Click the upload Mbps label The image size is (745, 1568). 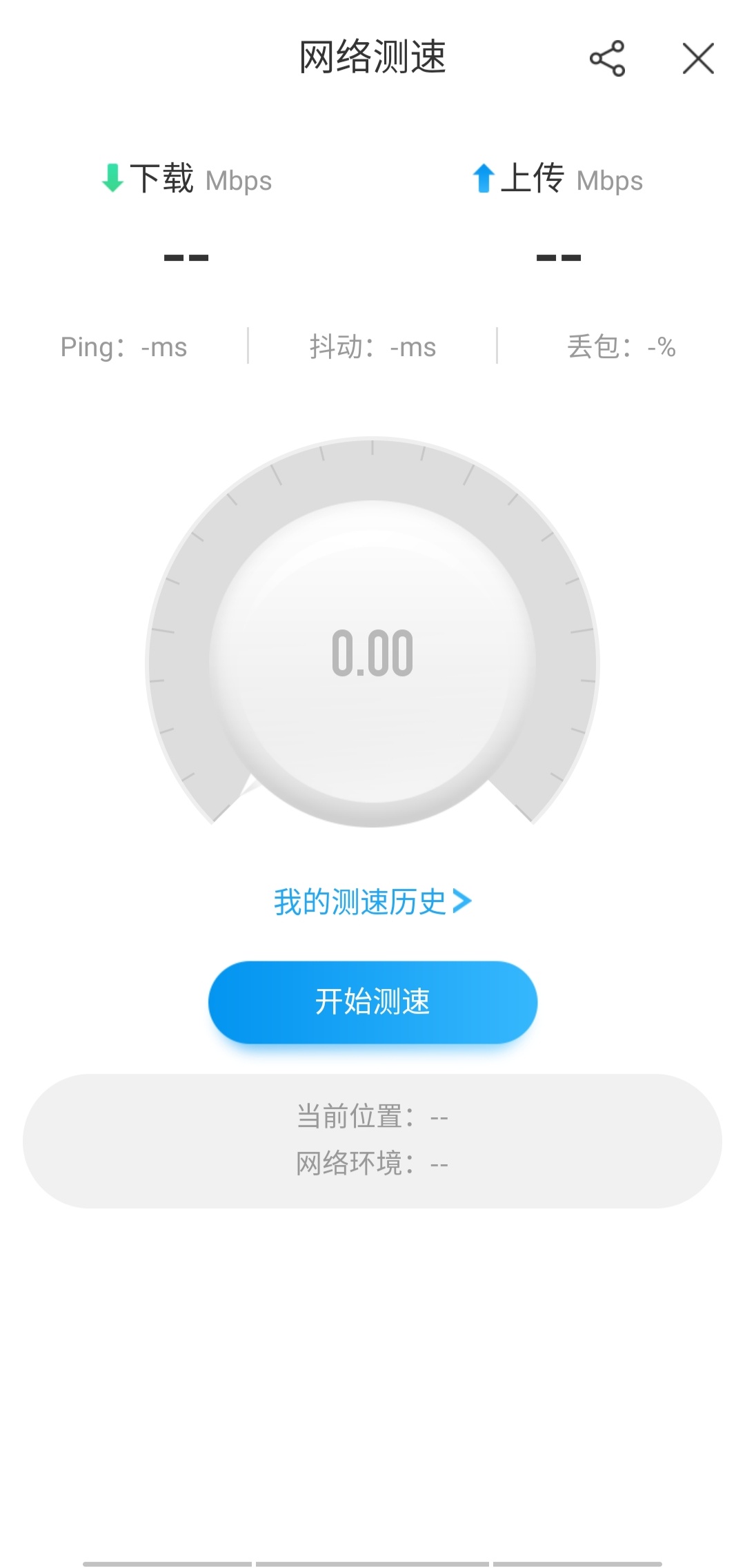pos(609,182)
